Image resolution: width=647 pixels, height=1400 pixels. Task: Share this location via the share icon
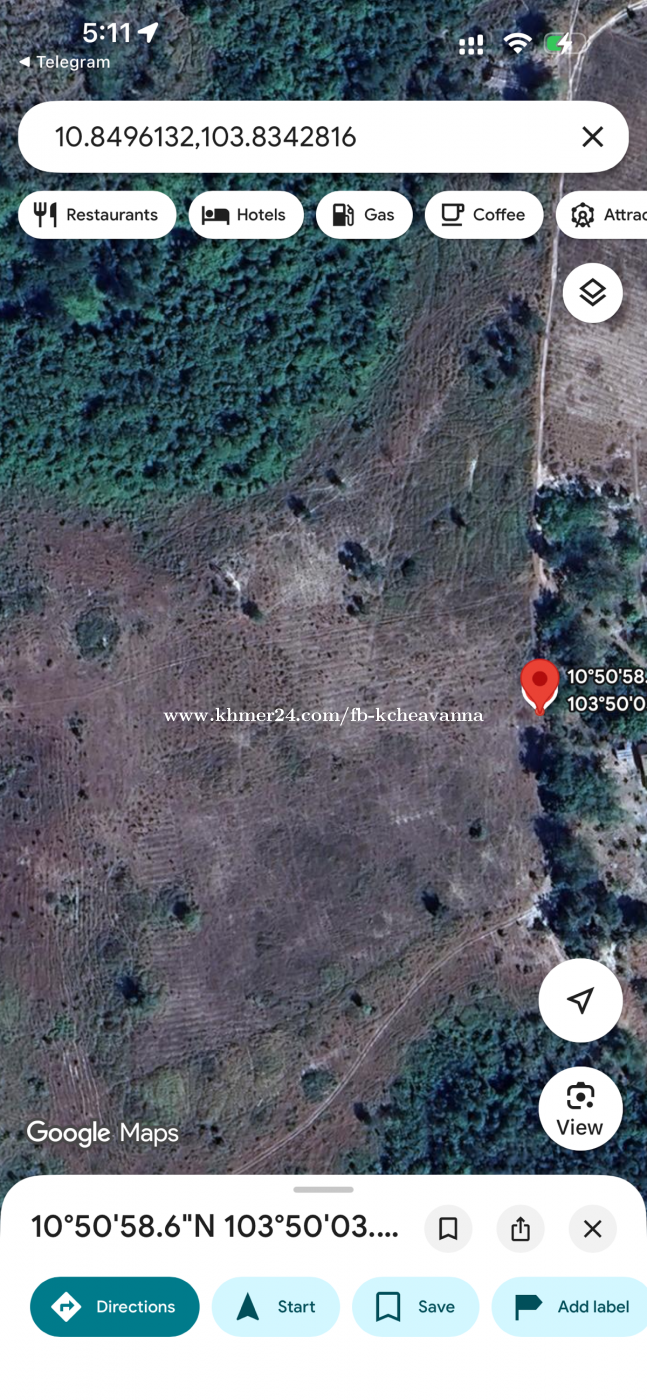point(520,1229)
